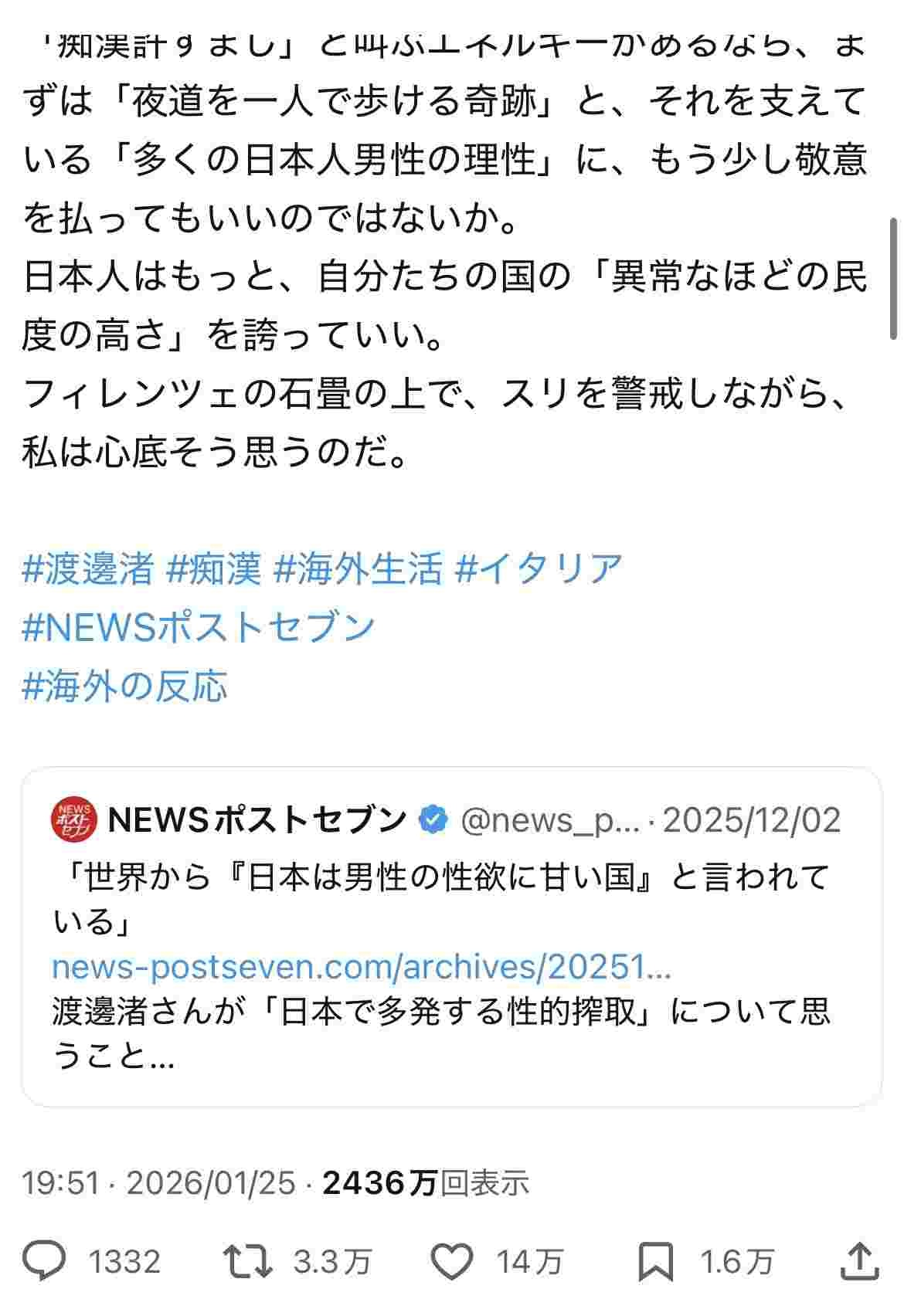Screen dimensions: 904x1316
Task: Open the #NEWSポストセブン hashtag
Action: coord(199,627)
